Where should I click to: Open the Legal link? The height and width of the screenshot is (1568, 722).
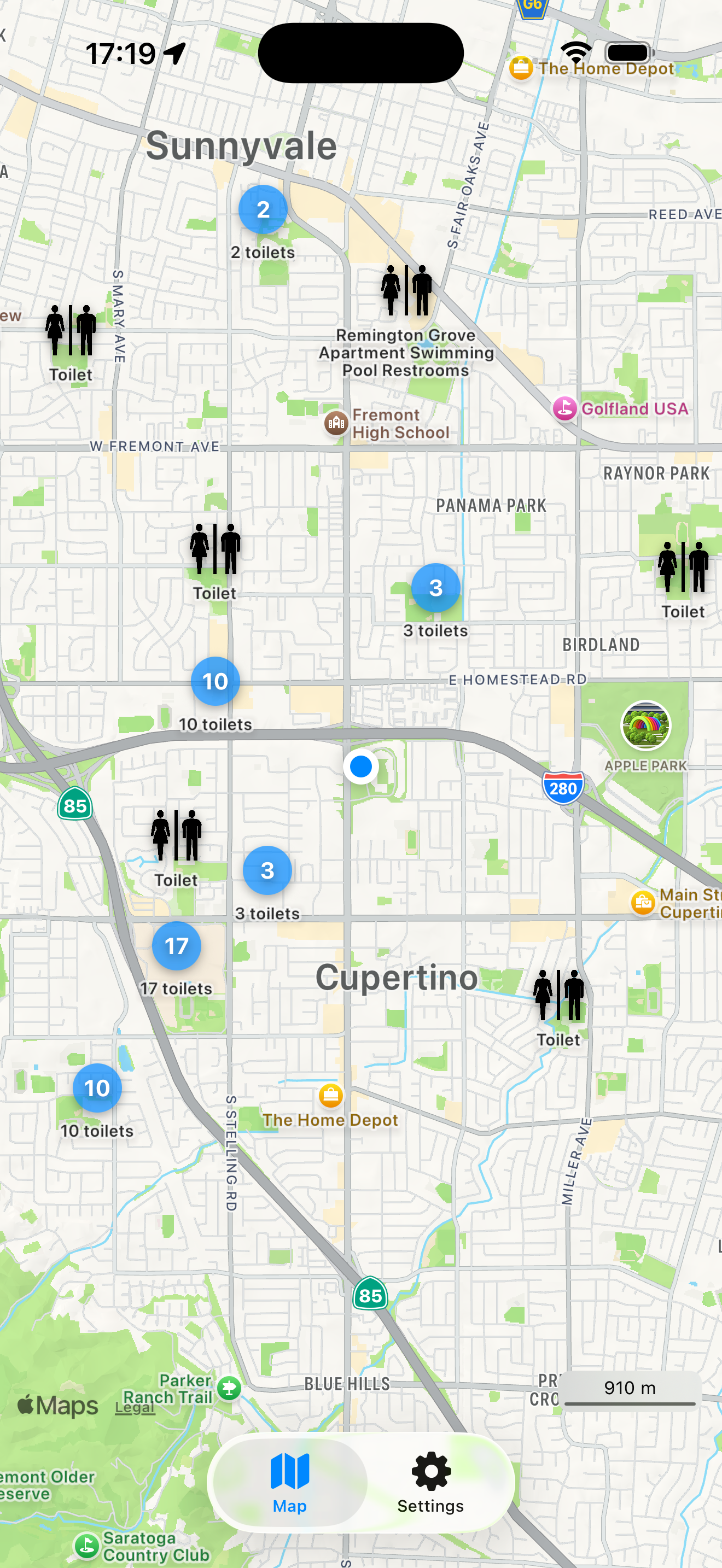(135, 1408)
